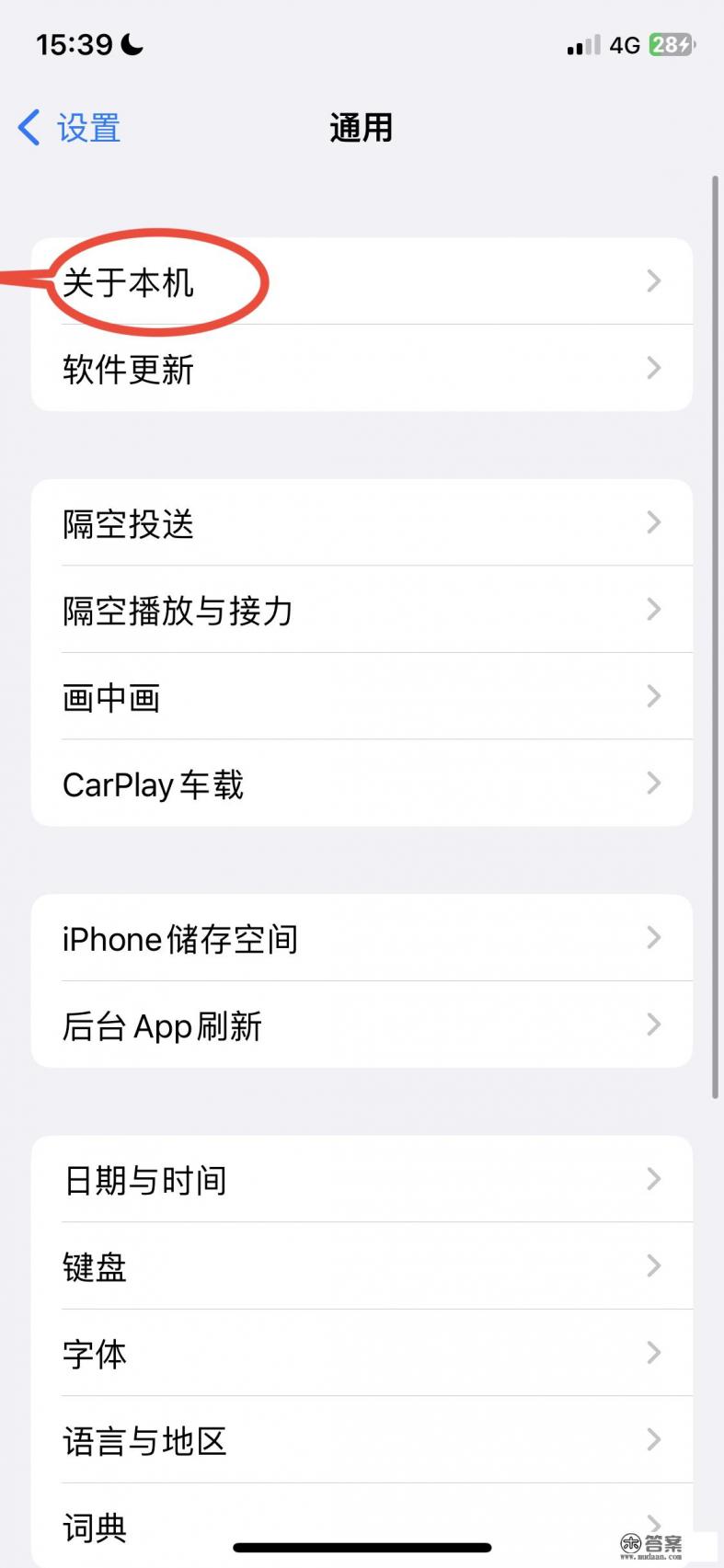The image size is (724, 1568).
Task: Expand the 键盘 (Keyboard) row chevron
Action: (653, 1265)
